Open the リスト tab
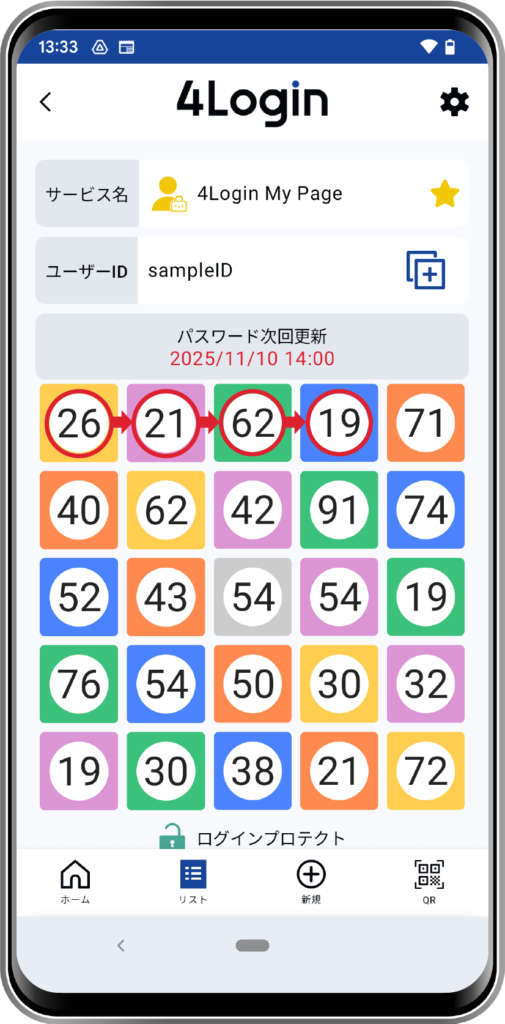 pyautogui.click(x=193, y=882)
